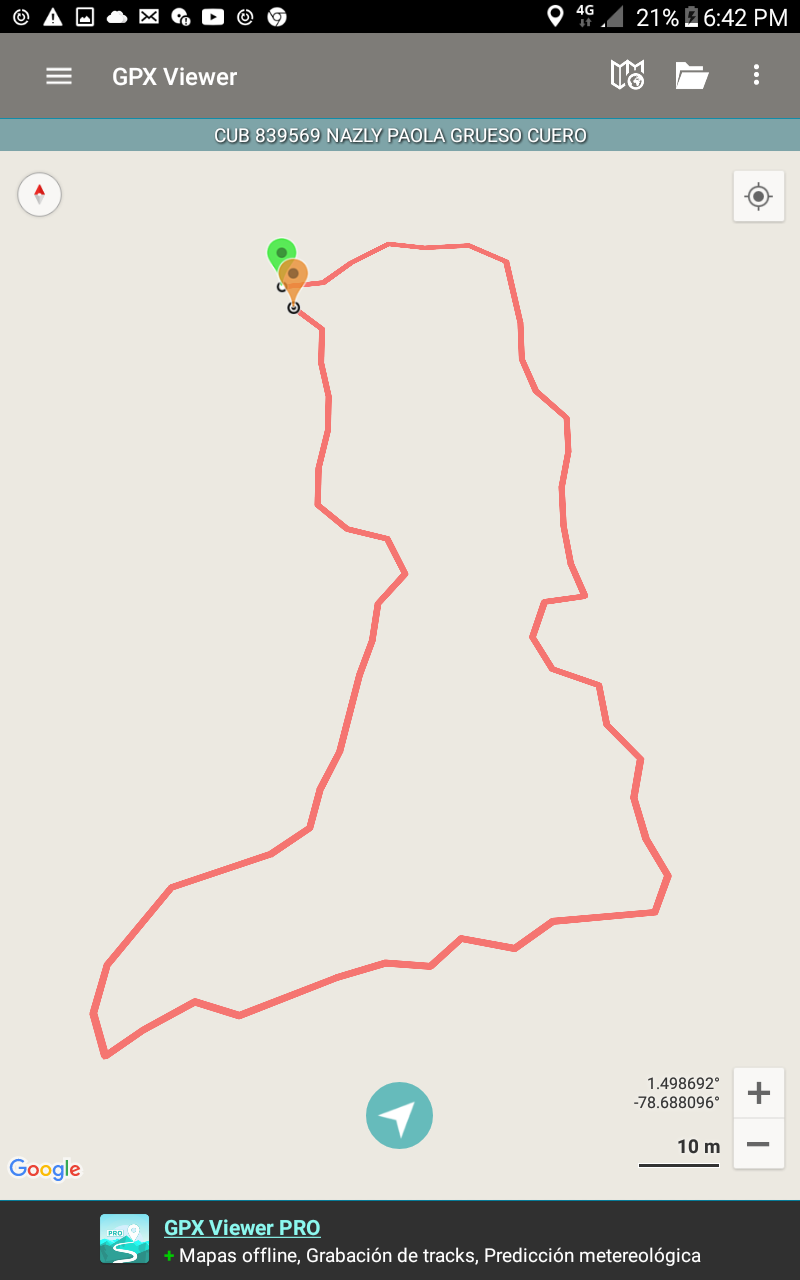This screenshot has height=1280, width=800.
Task: Tap the teal navigation arrow button
Action: pos(399,1115)
